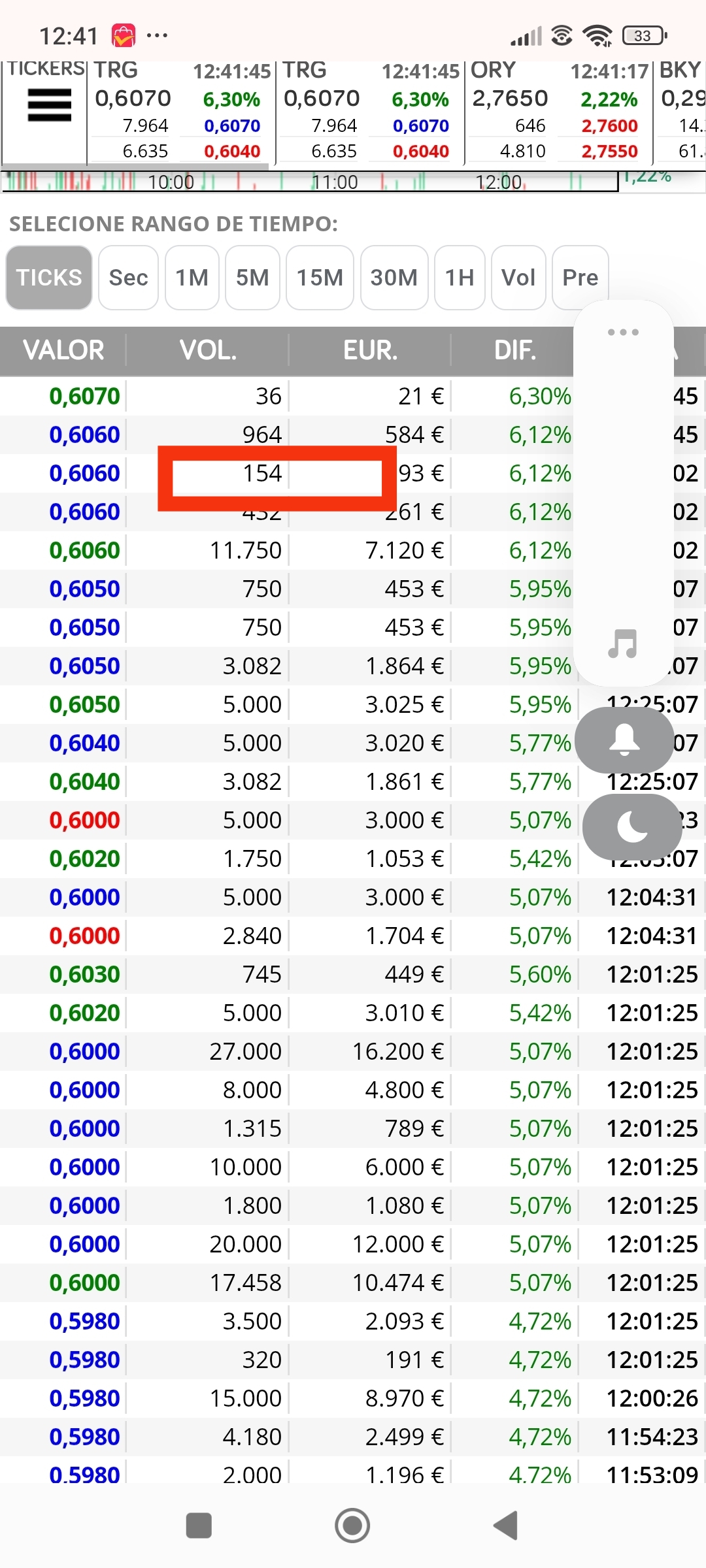The height and width of the screenshot is (1568, 706).
Task: Choose the 1M time range
Action: [x=192, y=278]
